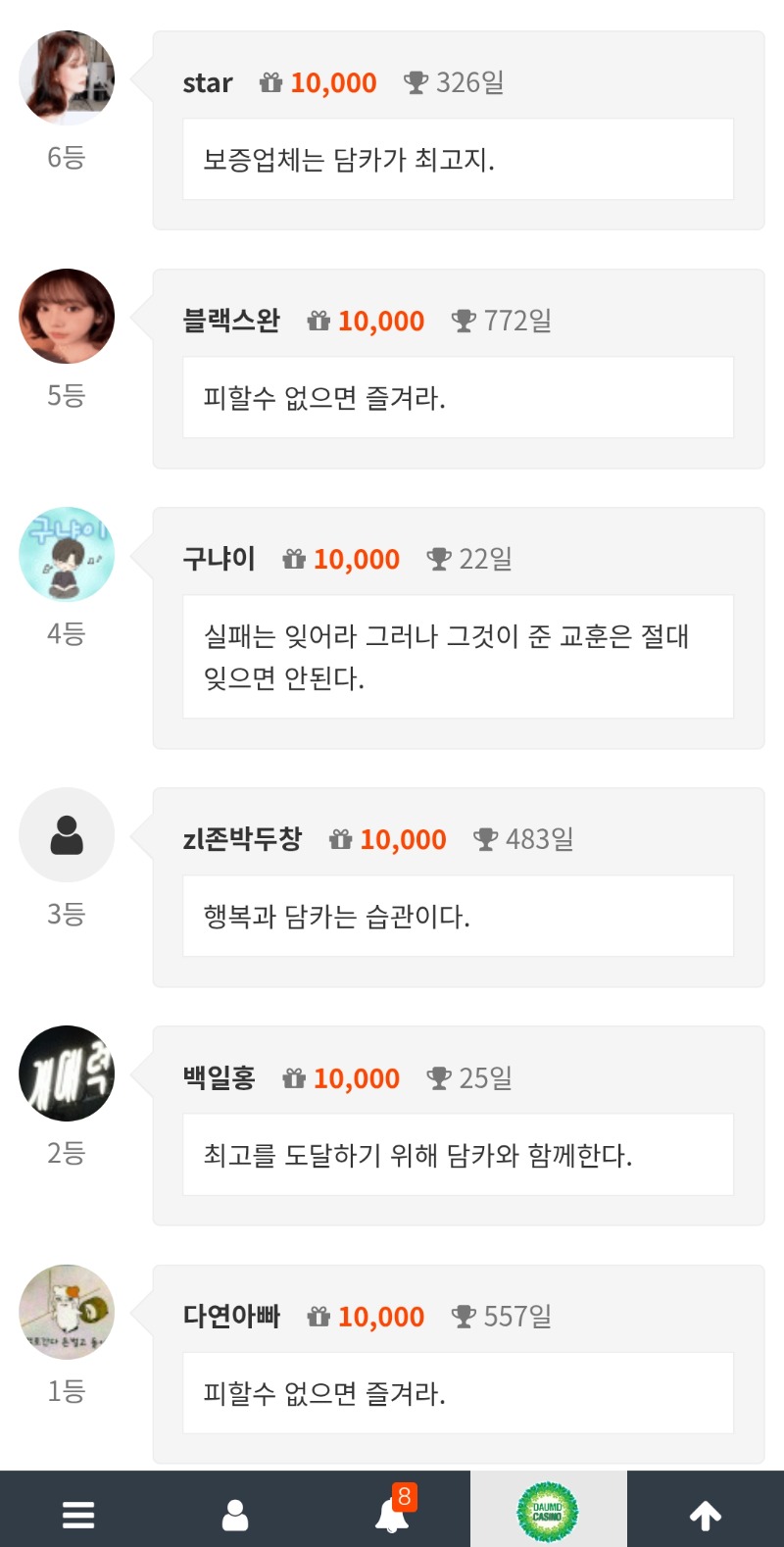Select the username 백일홍
784x1547 pixels.
coord(219,1078)
